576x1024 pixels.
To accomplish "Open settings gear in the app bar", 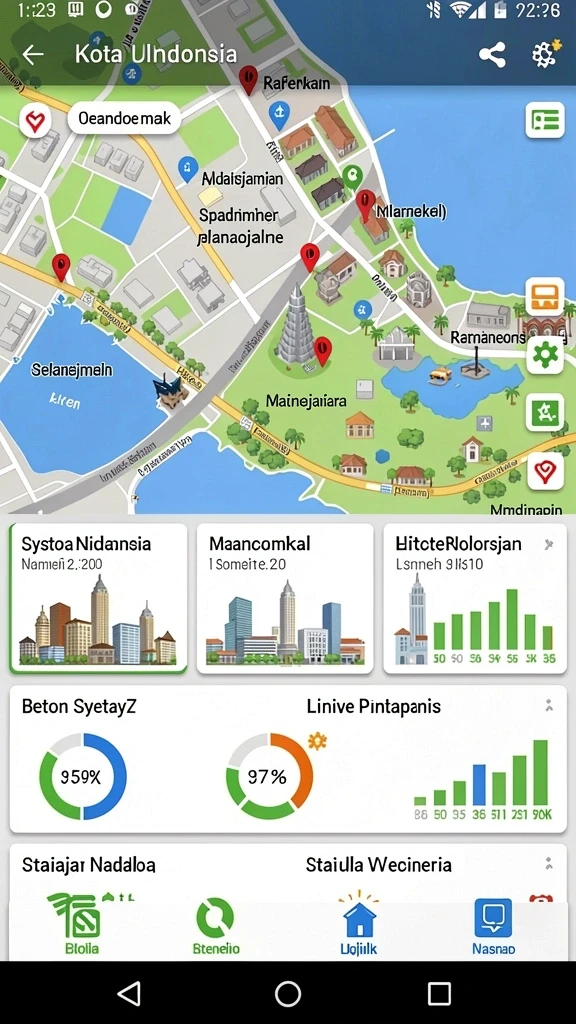I will (x=546, y=54).
